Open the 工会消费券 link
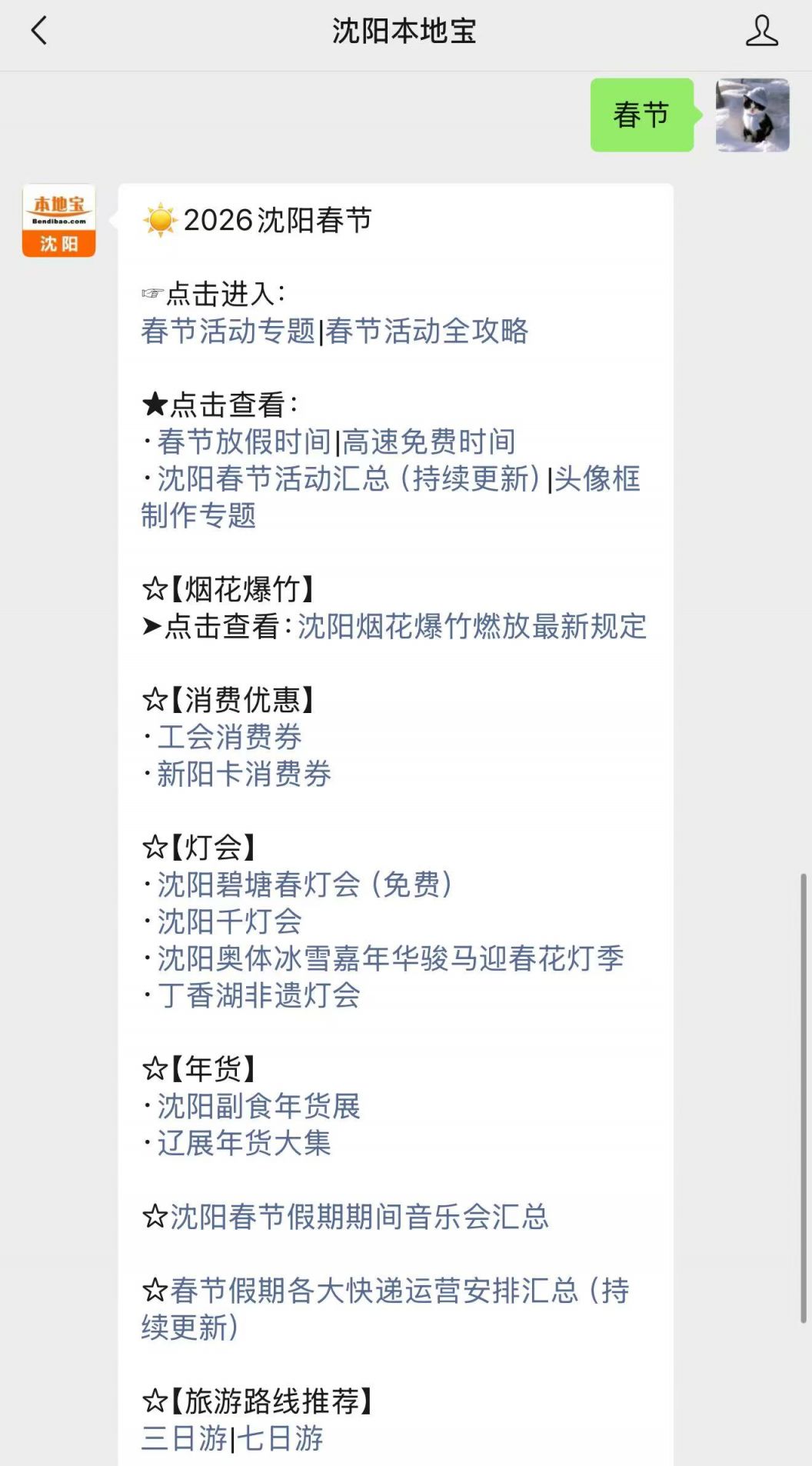The image size is (812, 1466). pyautogui.click(x=229, y=738)
